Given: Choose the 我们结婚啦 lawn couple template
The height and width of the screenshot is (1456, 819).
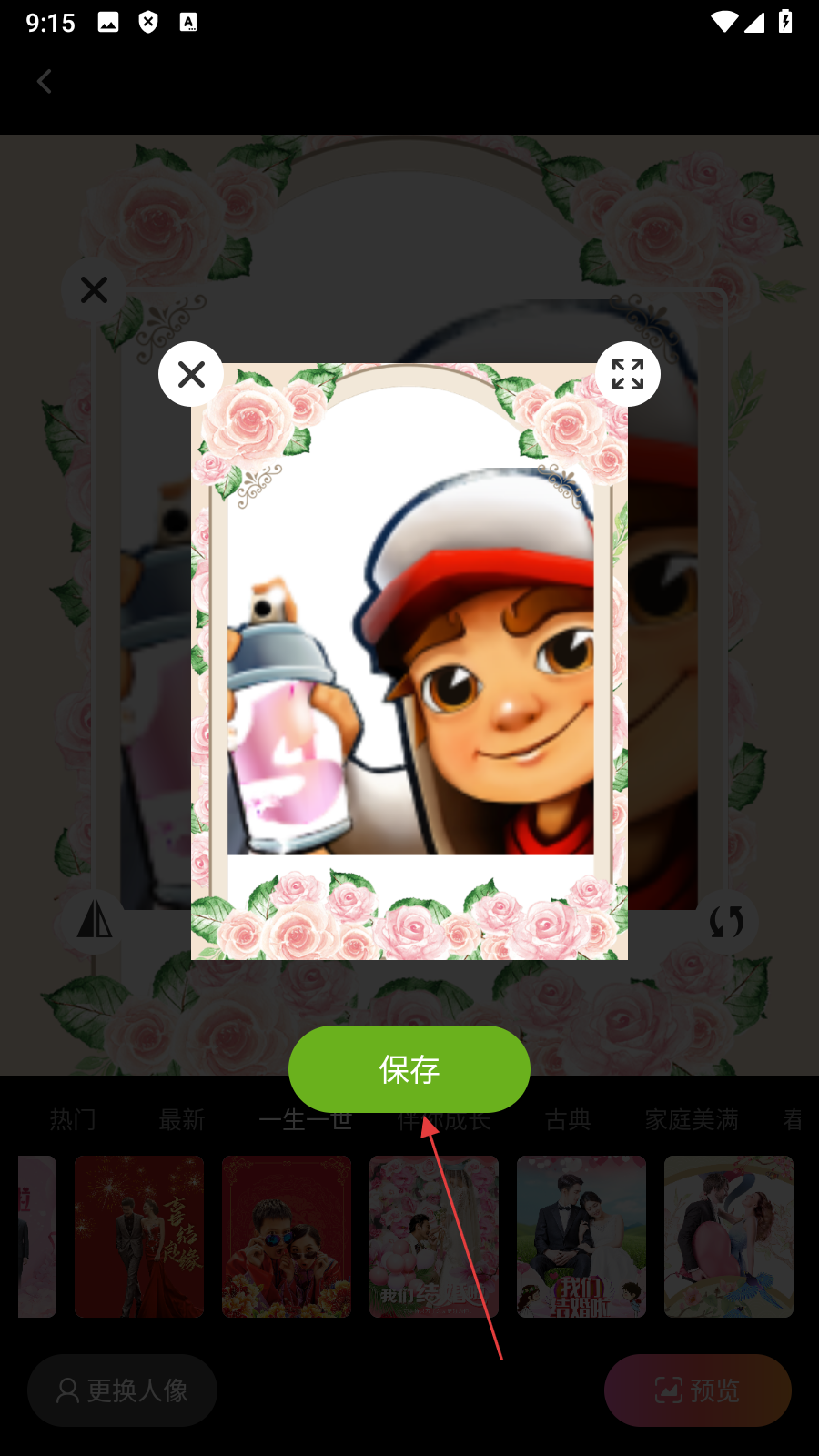Looking at the screenshot, I should [581, 1236].
